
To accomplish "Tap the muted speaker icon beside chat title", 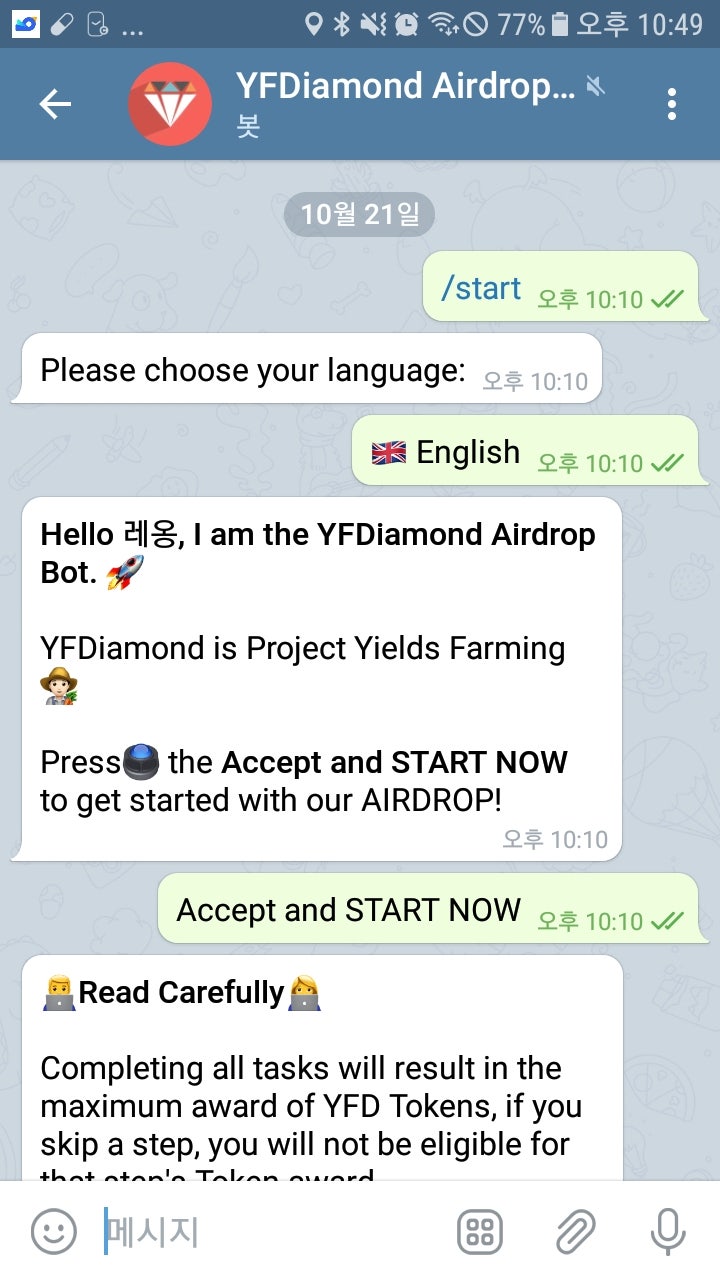I will click(595, 88).
